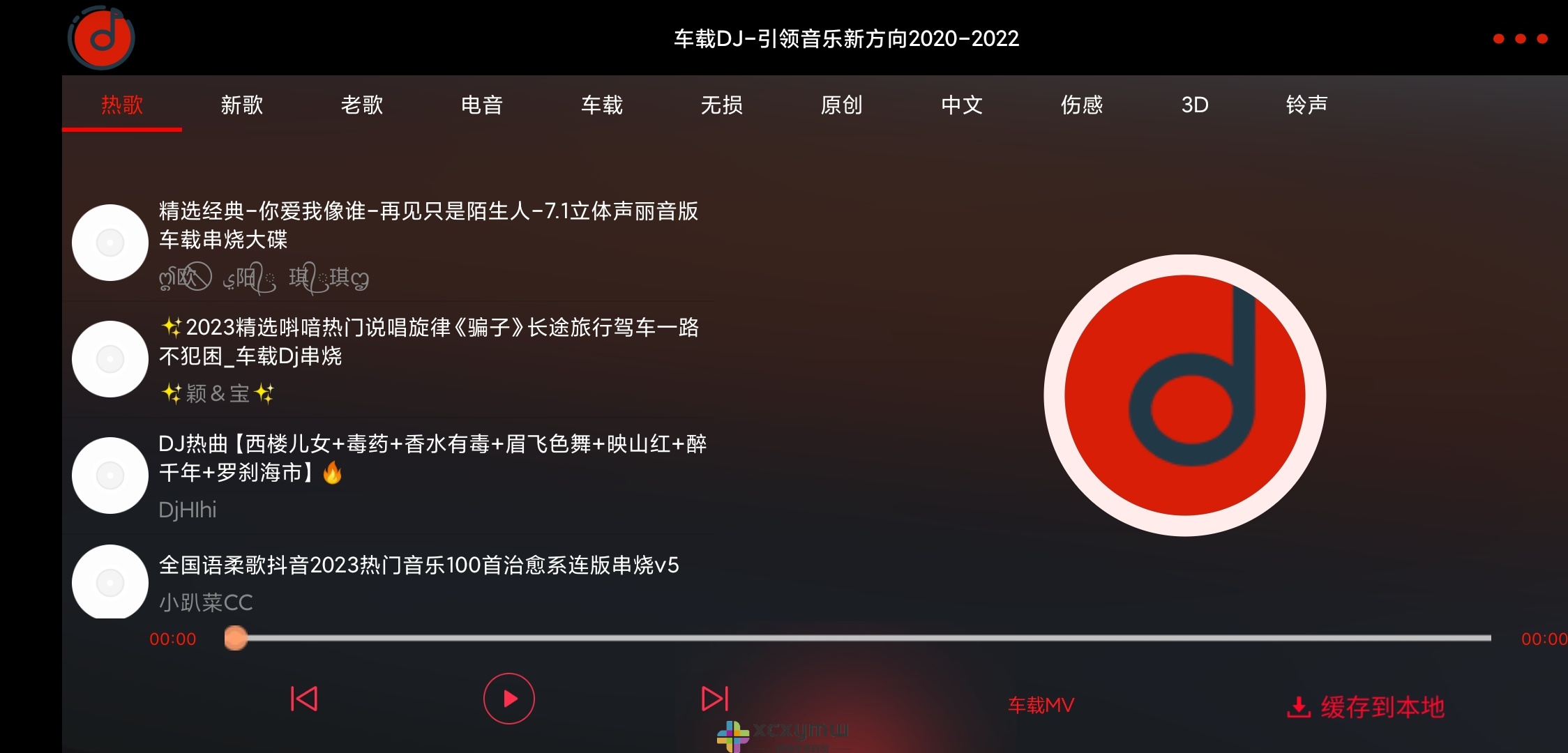Switch to the 伤感 tab
The image size is (1568, 753).
click(x=1082, y=105)
